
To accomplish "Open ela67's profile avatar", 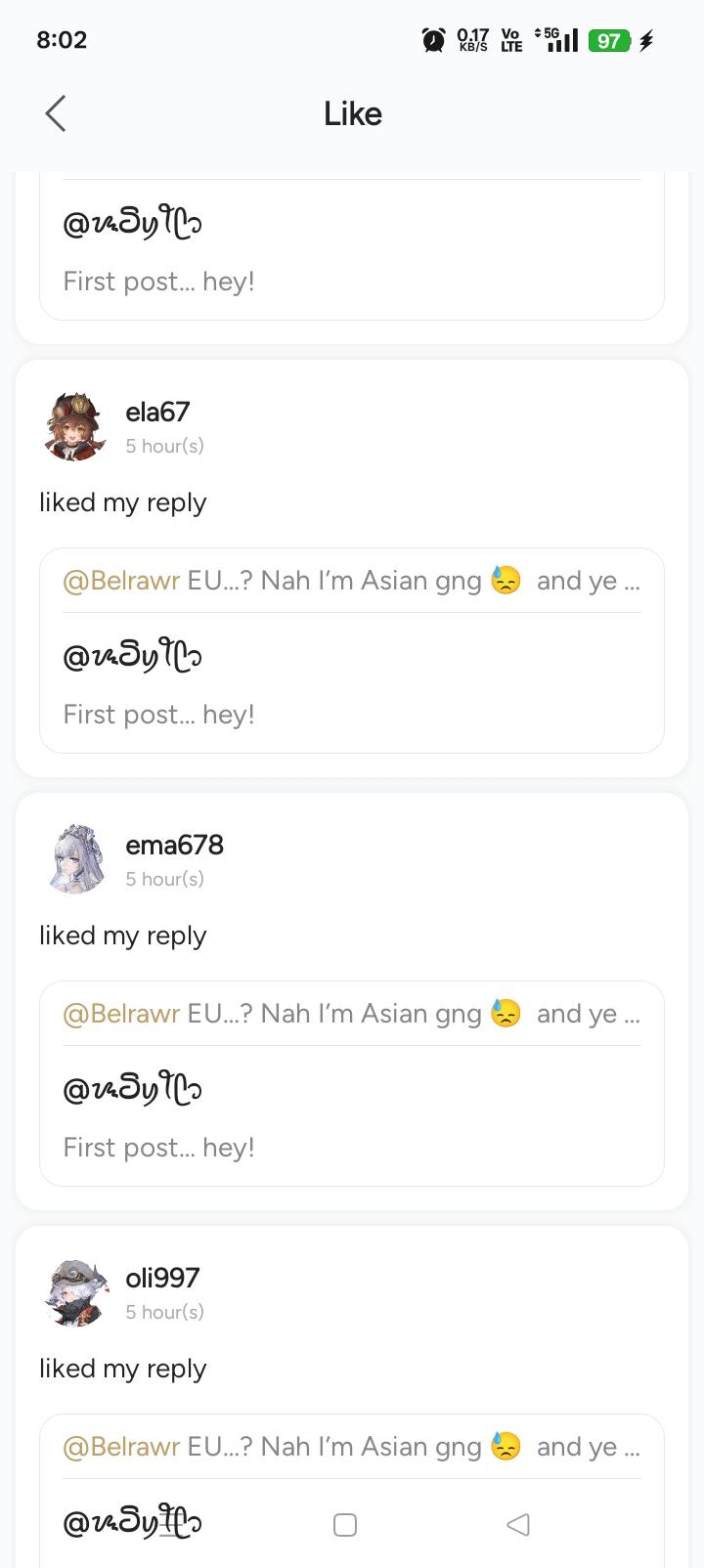I will (76, 426).
